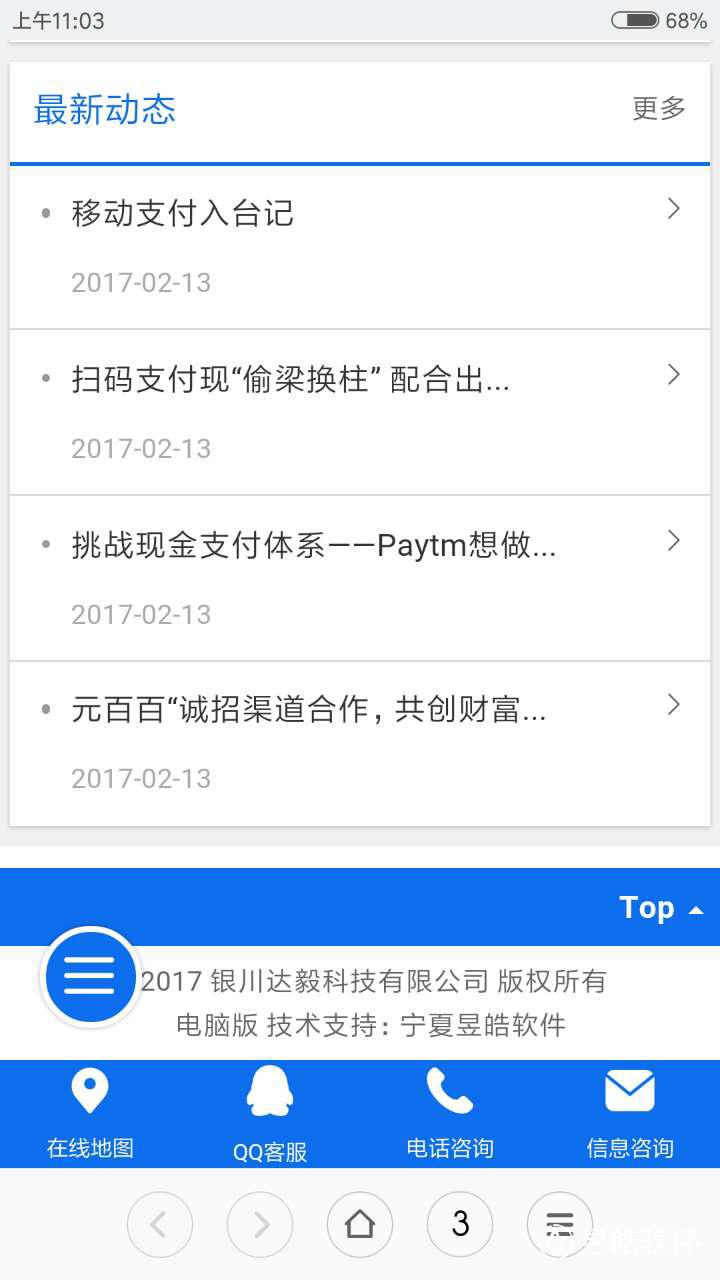Viewport: 720px width, 1280px height.
Task: Tap 更多 to see more news
Action: pos(658,109)
